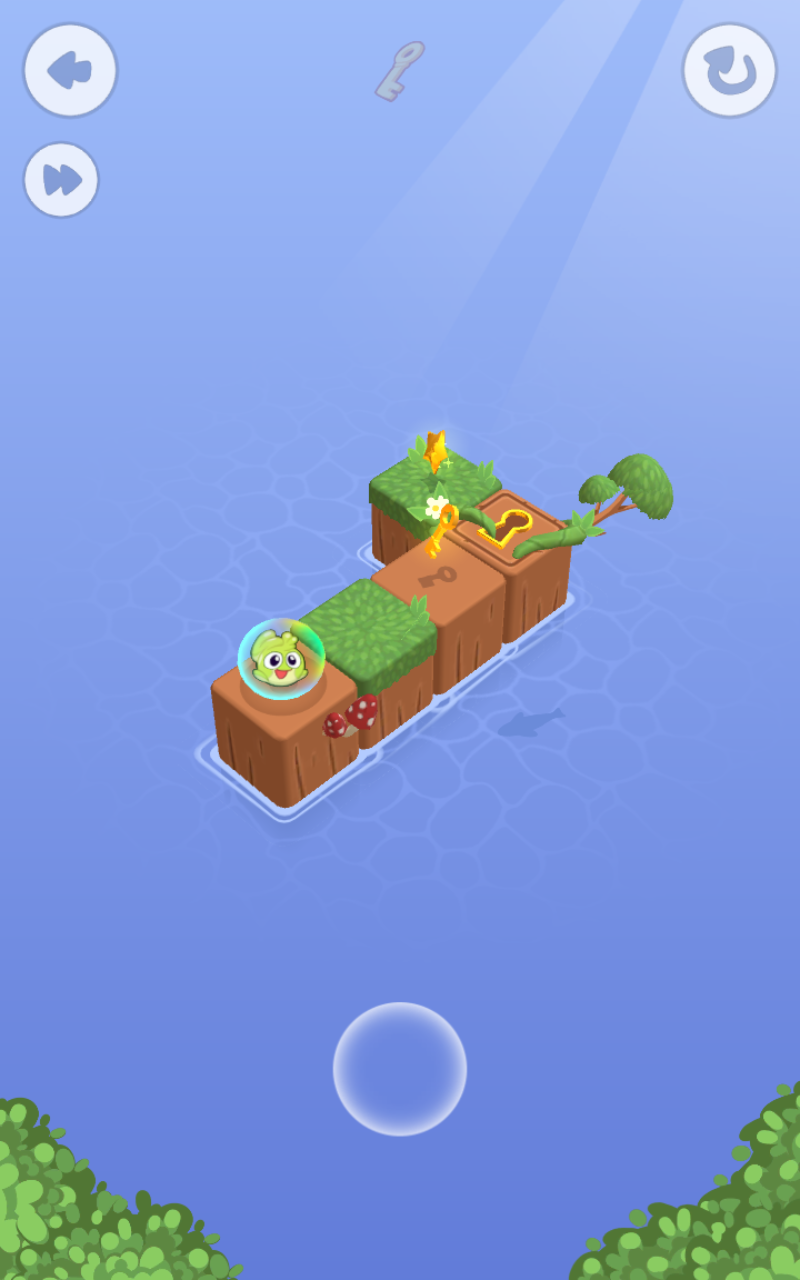The width and height of the screenshot is (800, 1280).
Task: Tap the fast-forward skip button
Action: 61,180
